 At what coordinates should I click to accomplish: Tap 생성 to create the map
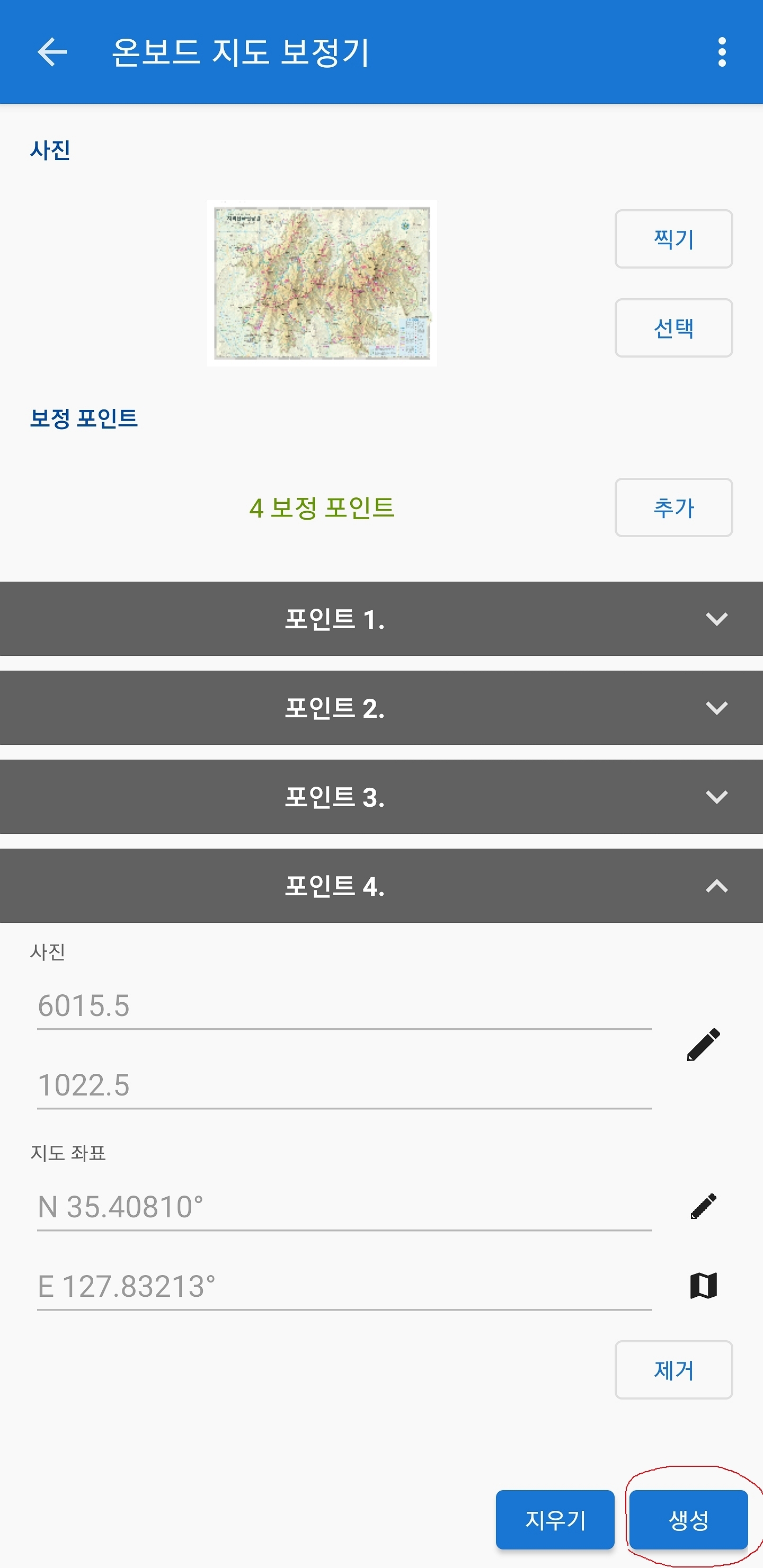689,1520
